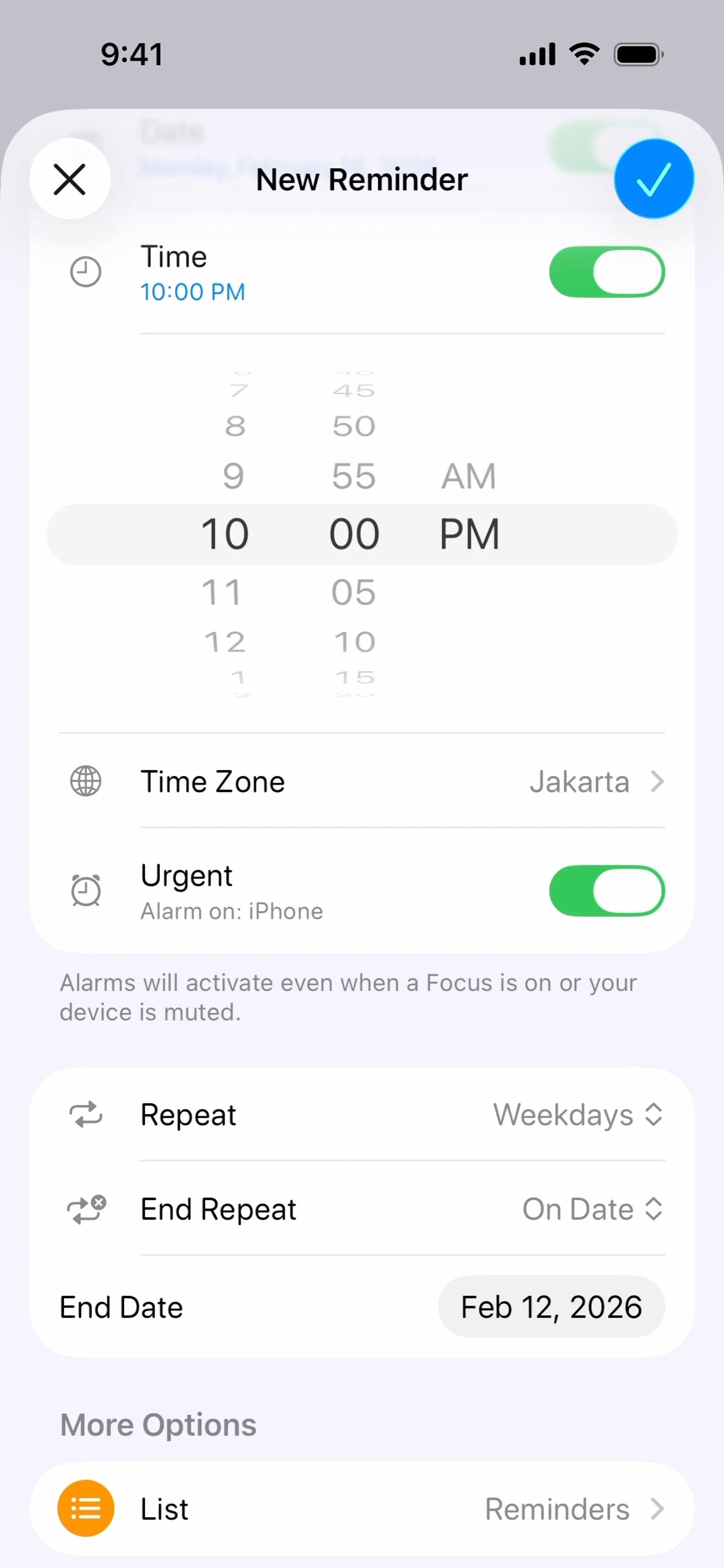Pick 55 minutes in the time wheel
Screen dimensions: 724x1568
354,476
